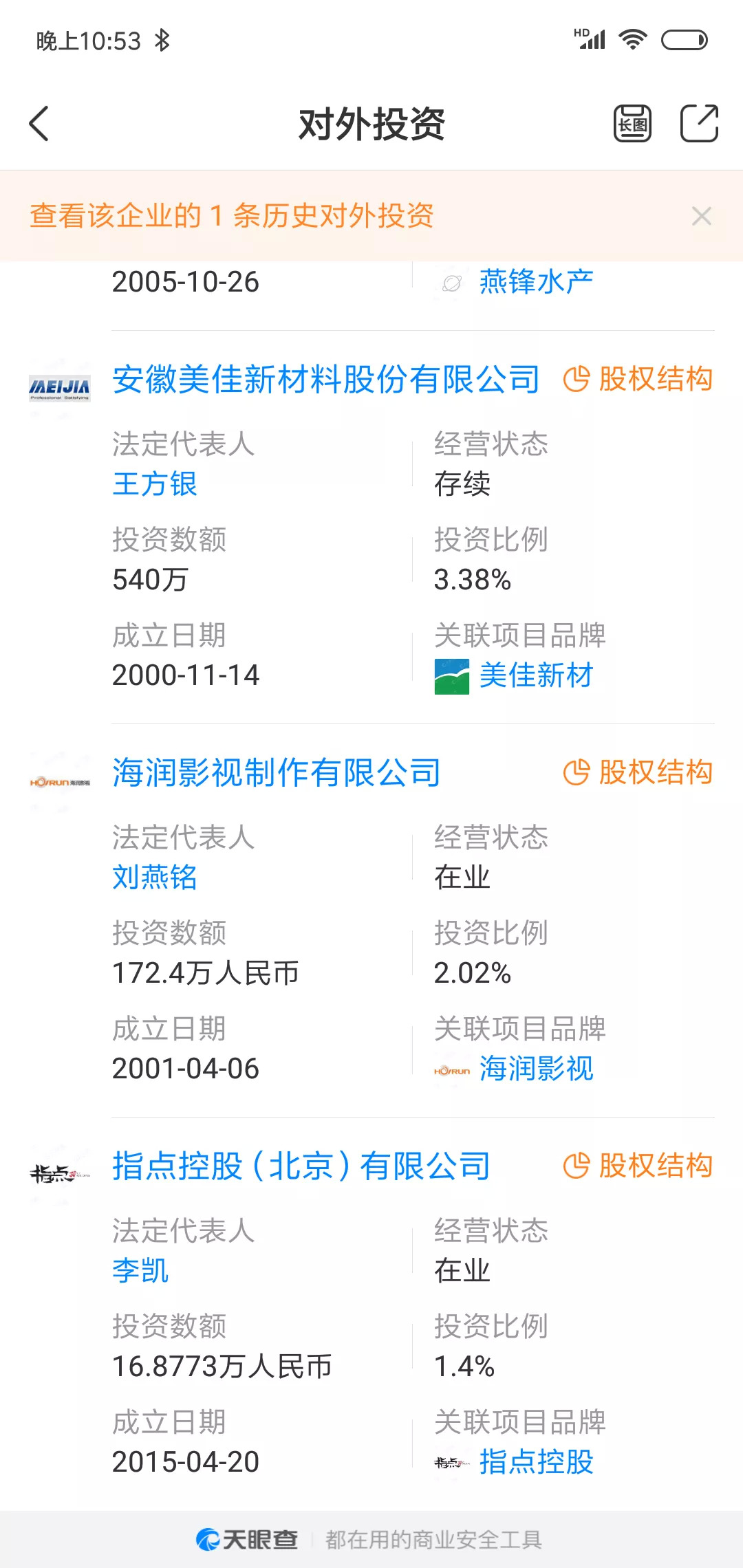The height and width of the screenshot is (1568, 743).
Task: Save page as long image (长图)
Action: coord(632,124)
